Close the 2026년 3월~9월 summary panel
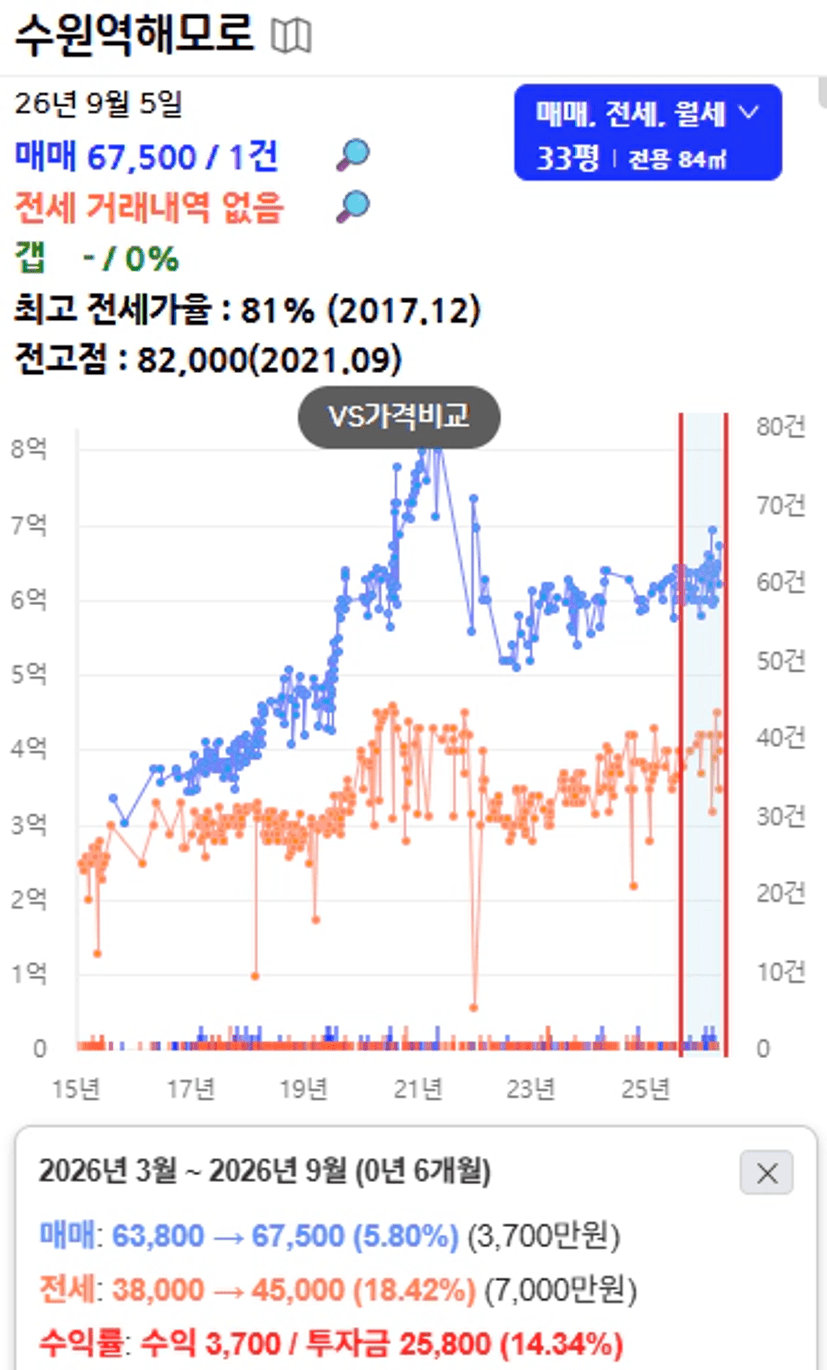The width and height of the screenshot is (827, 1370). click(x=766, y=1173)
